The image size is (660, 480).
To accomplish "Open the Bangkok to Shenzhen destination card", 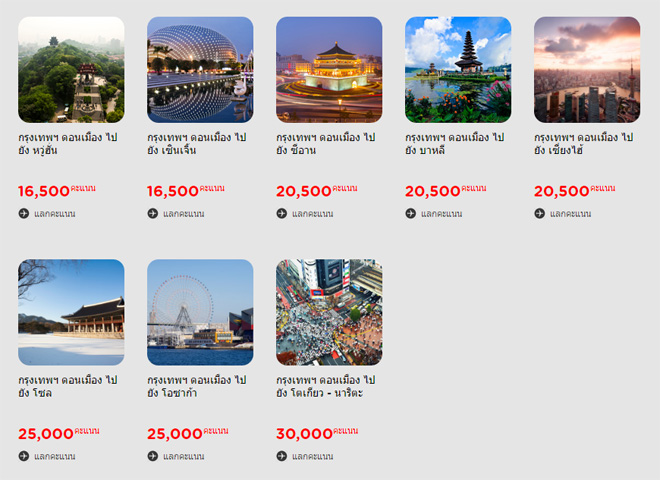I will coord(200,69).
